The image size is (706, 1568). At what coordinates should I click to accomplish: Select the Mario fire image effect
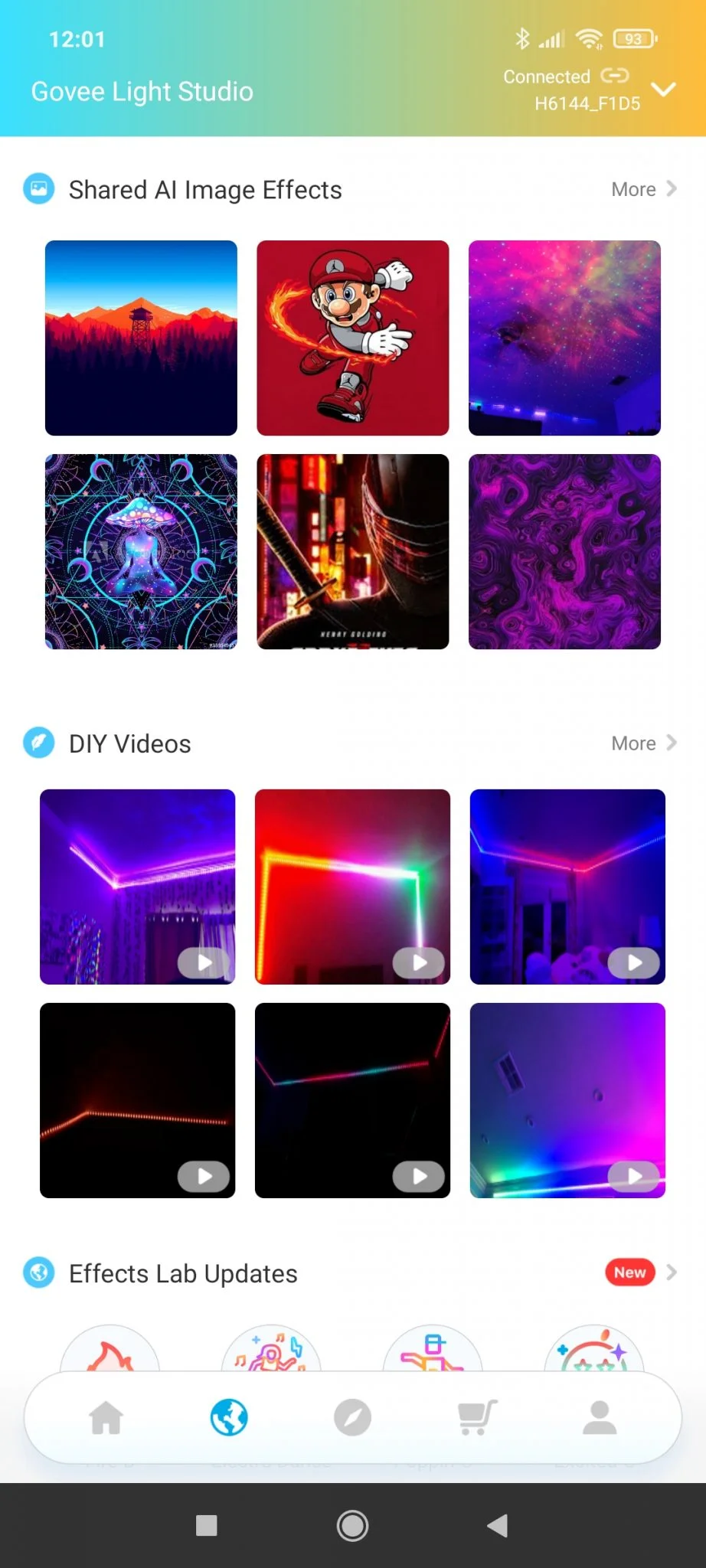click(352, 338)
